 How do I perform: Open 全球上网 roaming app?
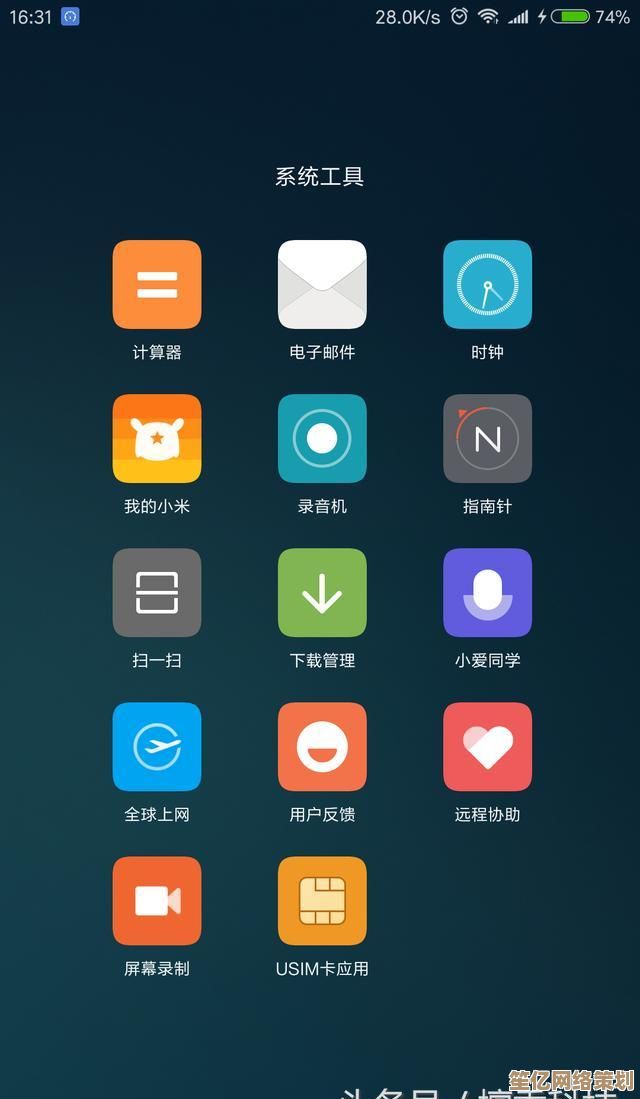[x=157, y=747]
